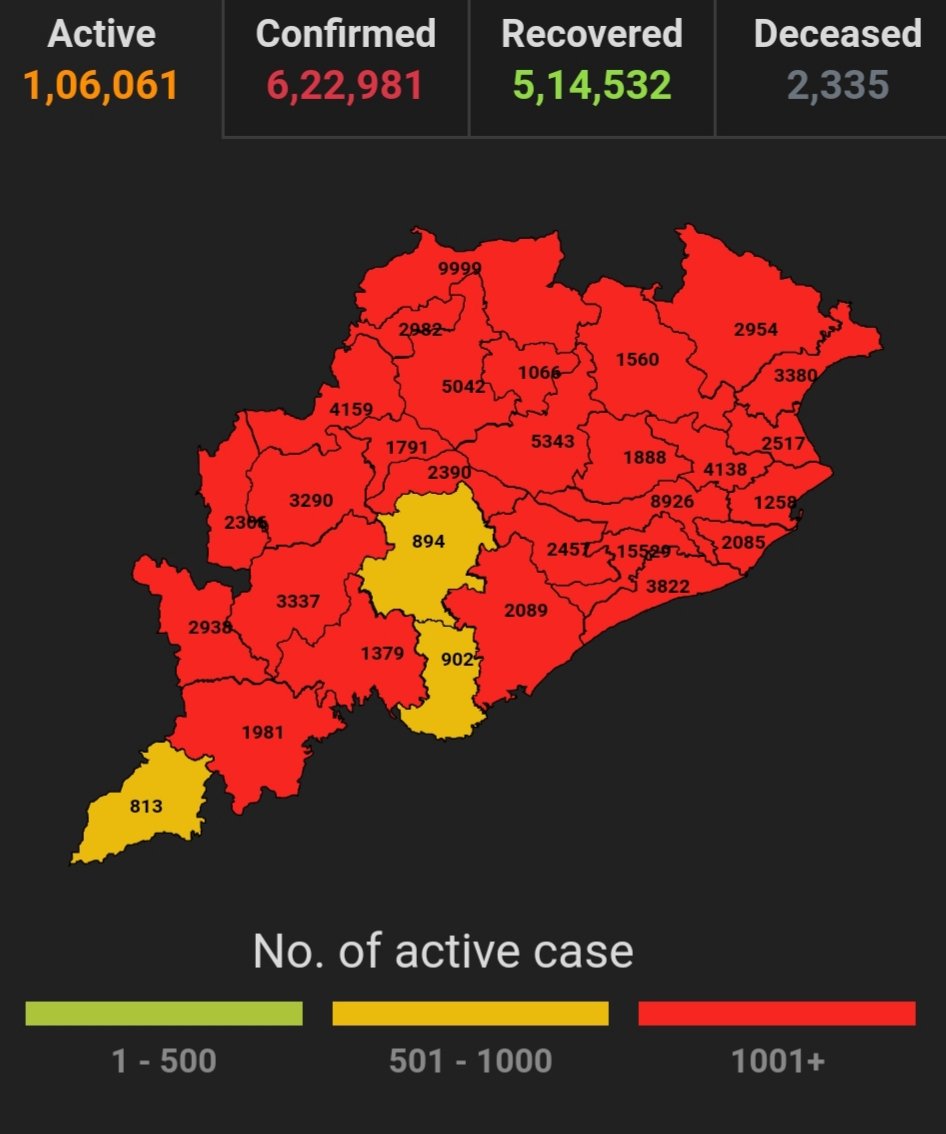
Task: Show the Active cases tab
Action: 101,60
